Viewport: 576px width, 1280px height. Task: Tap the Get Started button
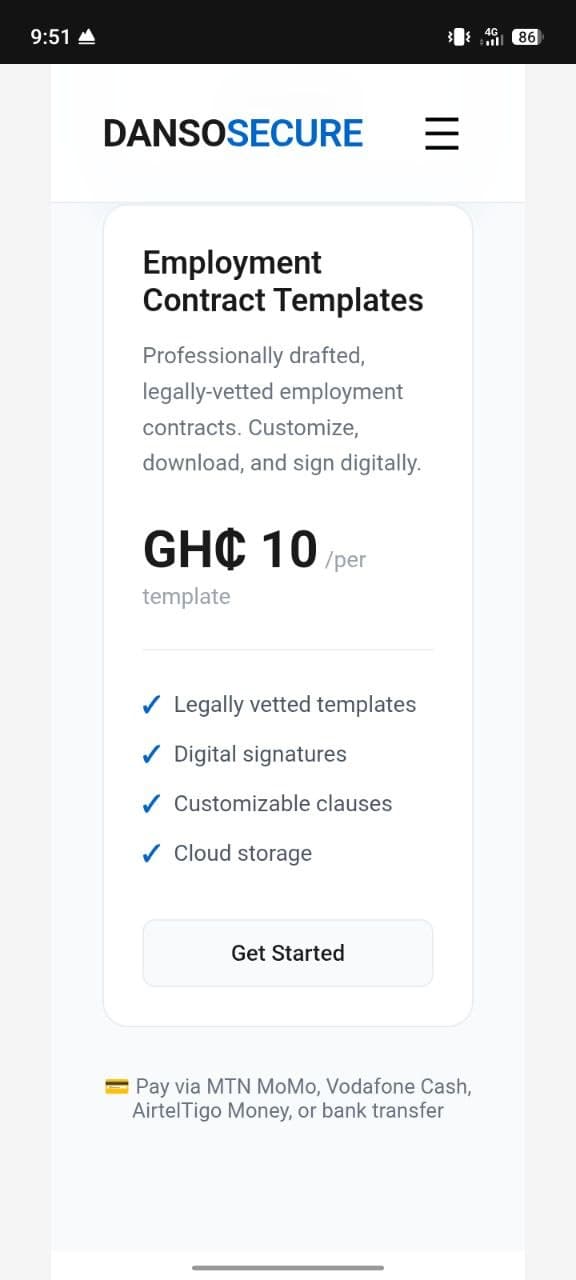pos(288,953)
